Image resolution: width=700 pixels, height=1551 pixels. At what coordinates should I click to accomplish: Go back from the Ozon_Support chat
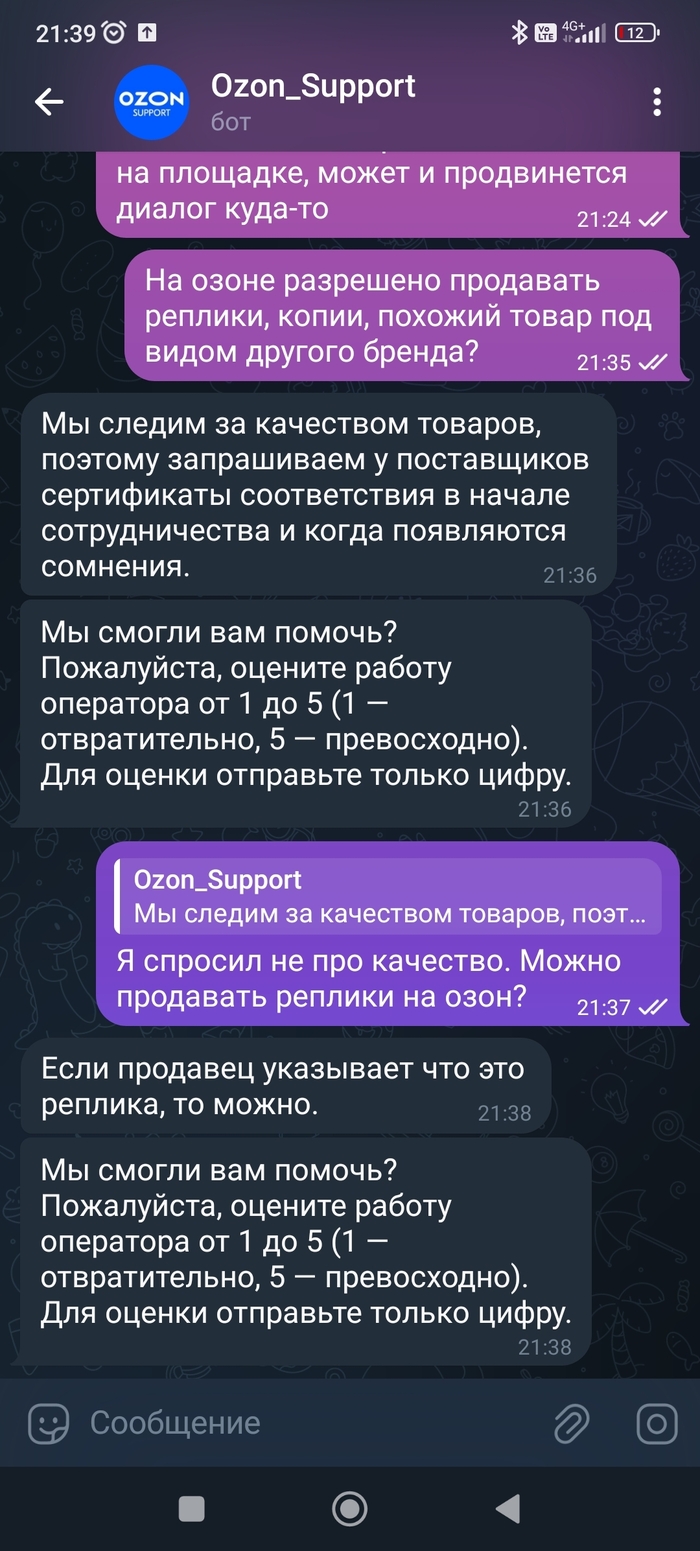49,101
